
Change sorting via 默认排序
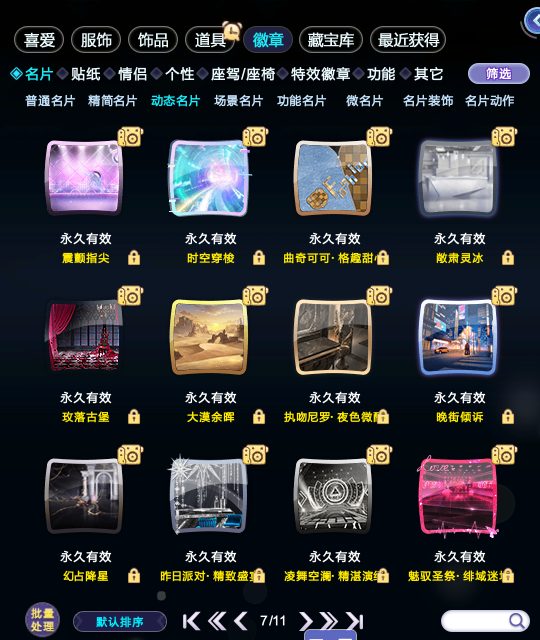120,622
